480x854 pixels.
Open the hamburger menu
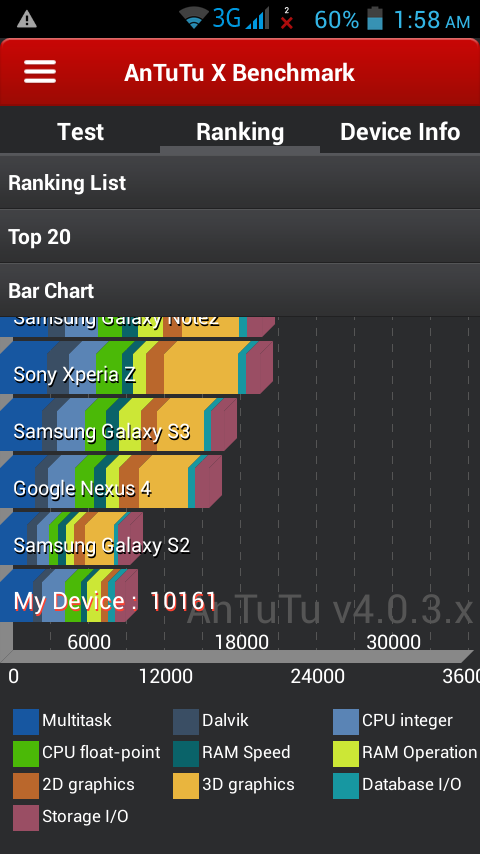[x=40, y=72]
